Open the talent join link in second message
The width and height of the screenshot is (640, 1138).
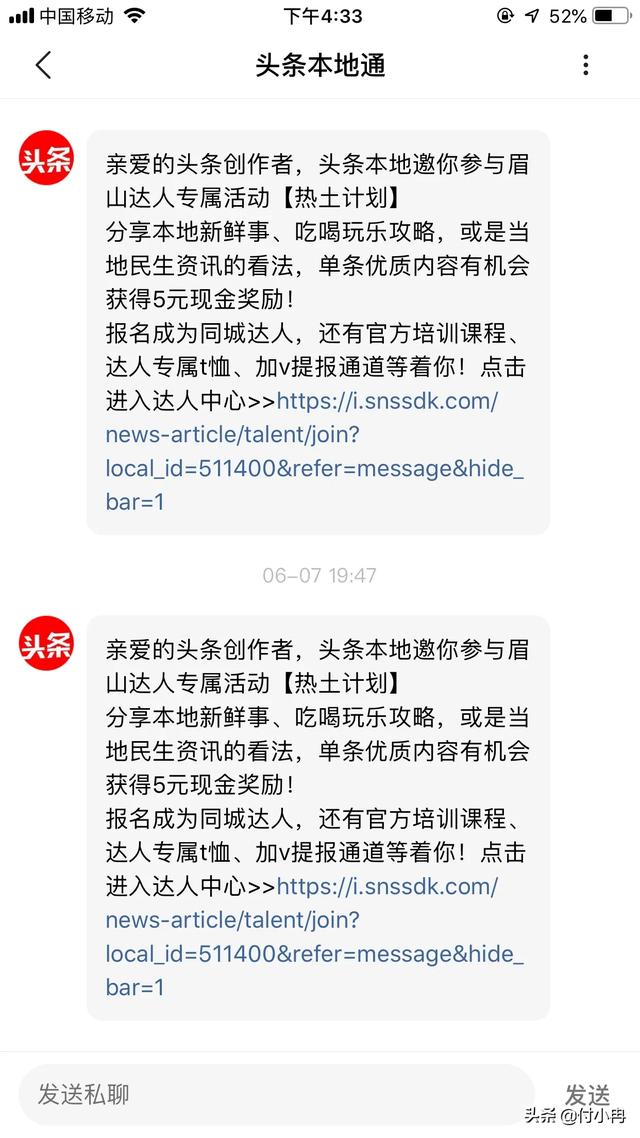tap(314, 921)
